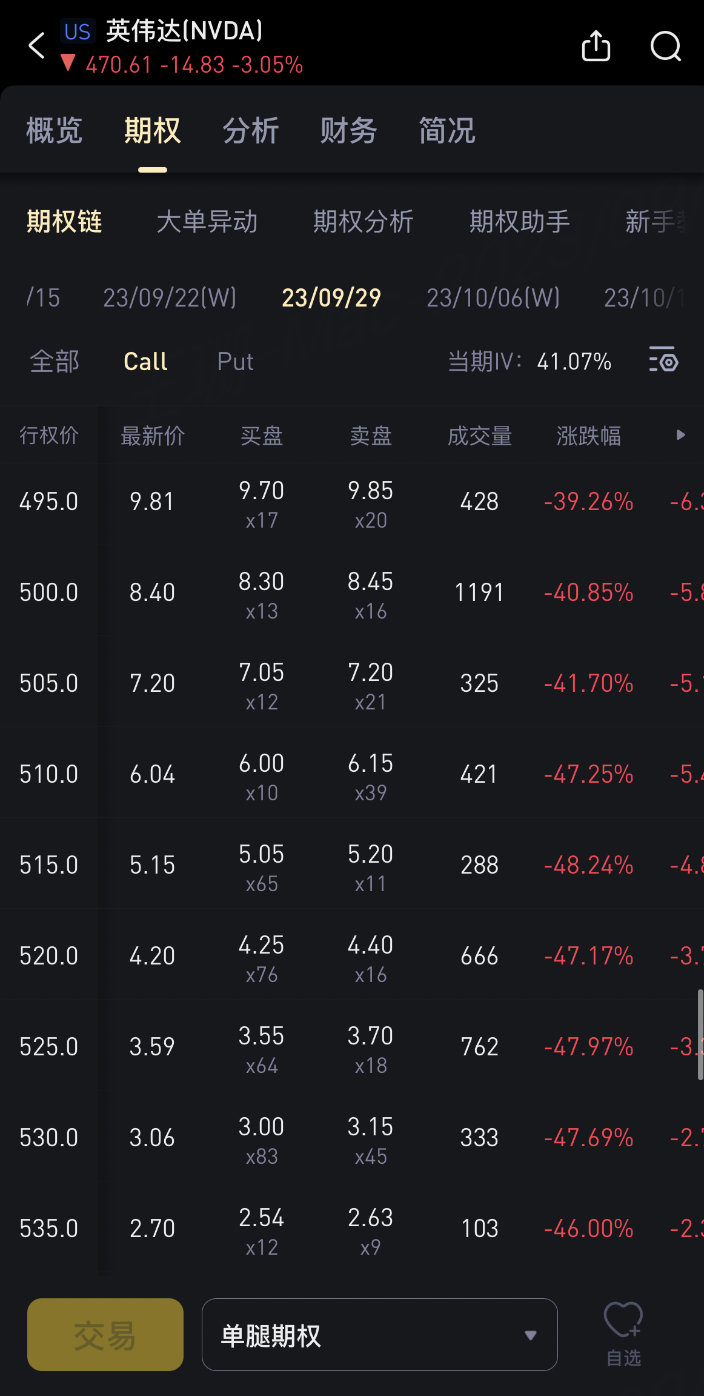Expand more columns with the right arrow
The image size is (704, 1396).
point(681,435)
